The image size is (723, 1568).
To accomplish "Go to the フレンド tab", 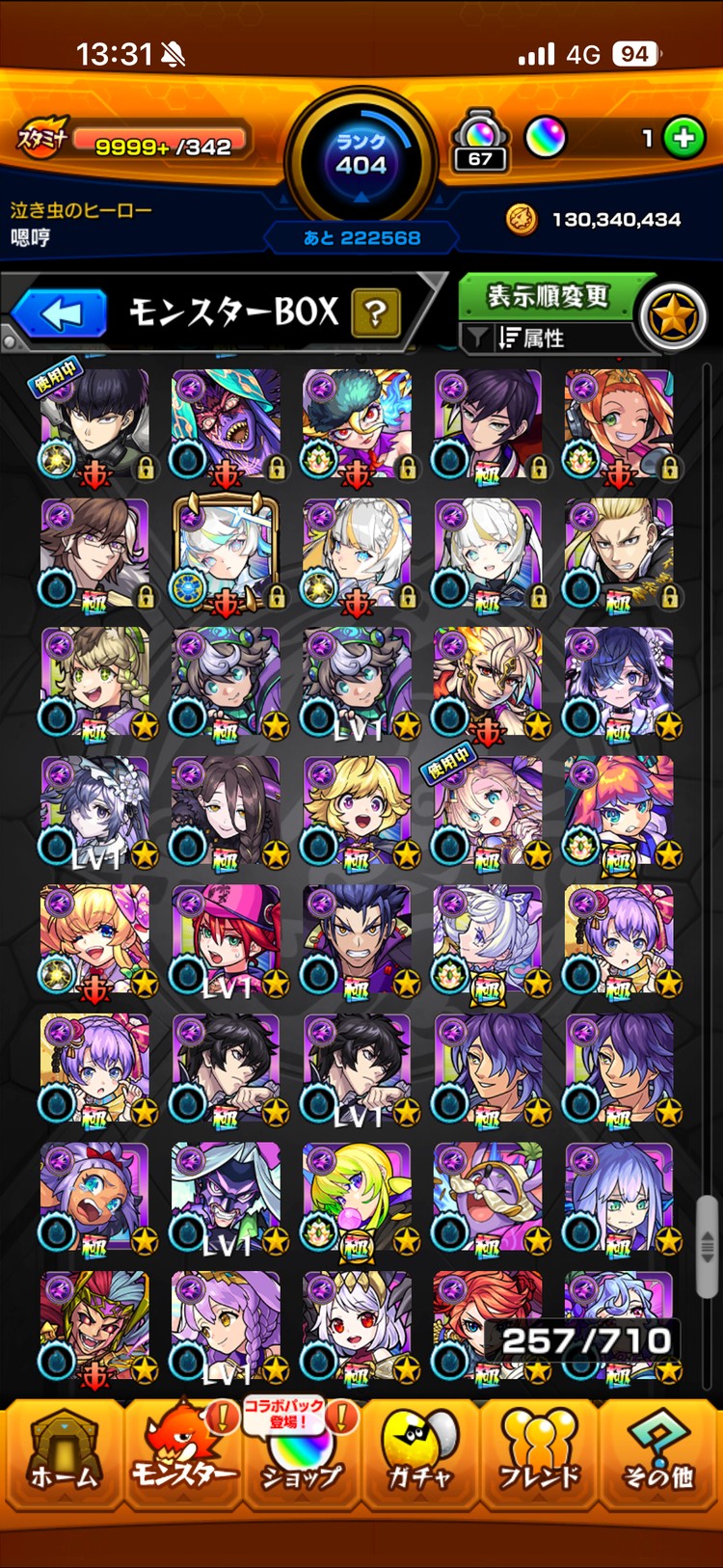I will tap(538, 1456).
